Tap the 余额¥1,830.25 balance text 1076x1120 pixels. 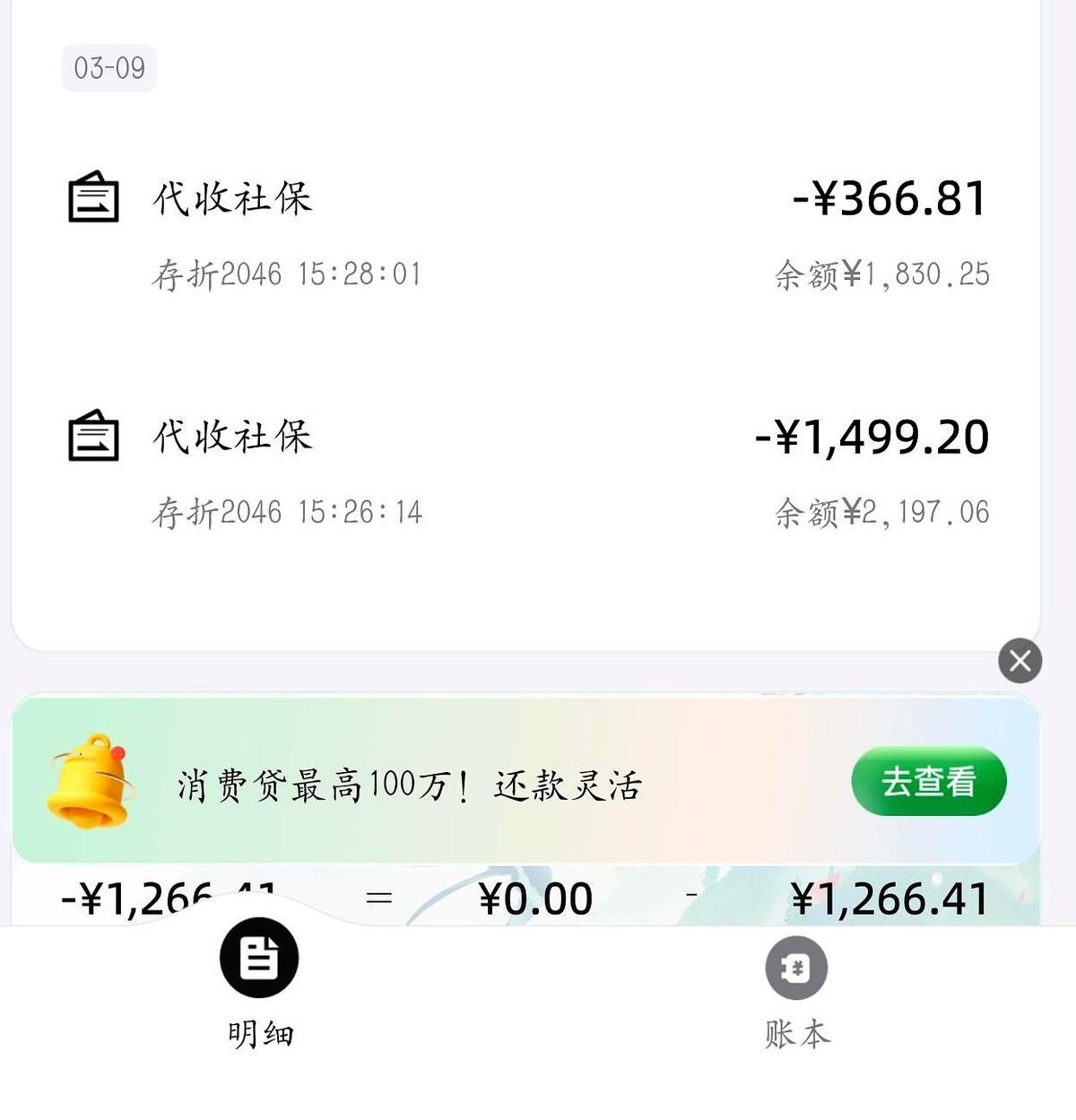click(x=883, y=275)
